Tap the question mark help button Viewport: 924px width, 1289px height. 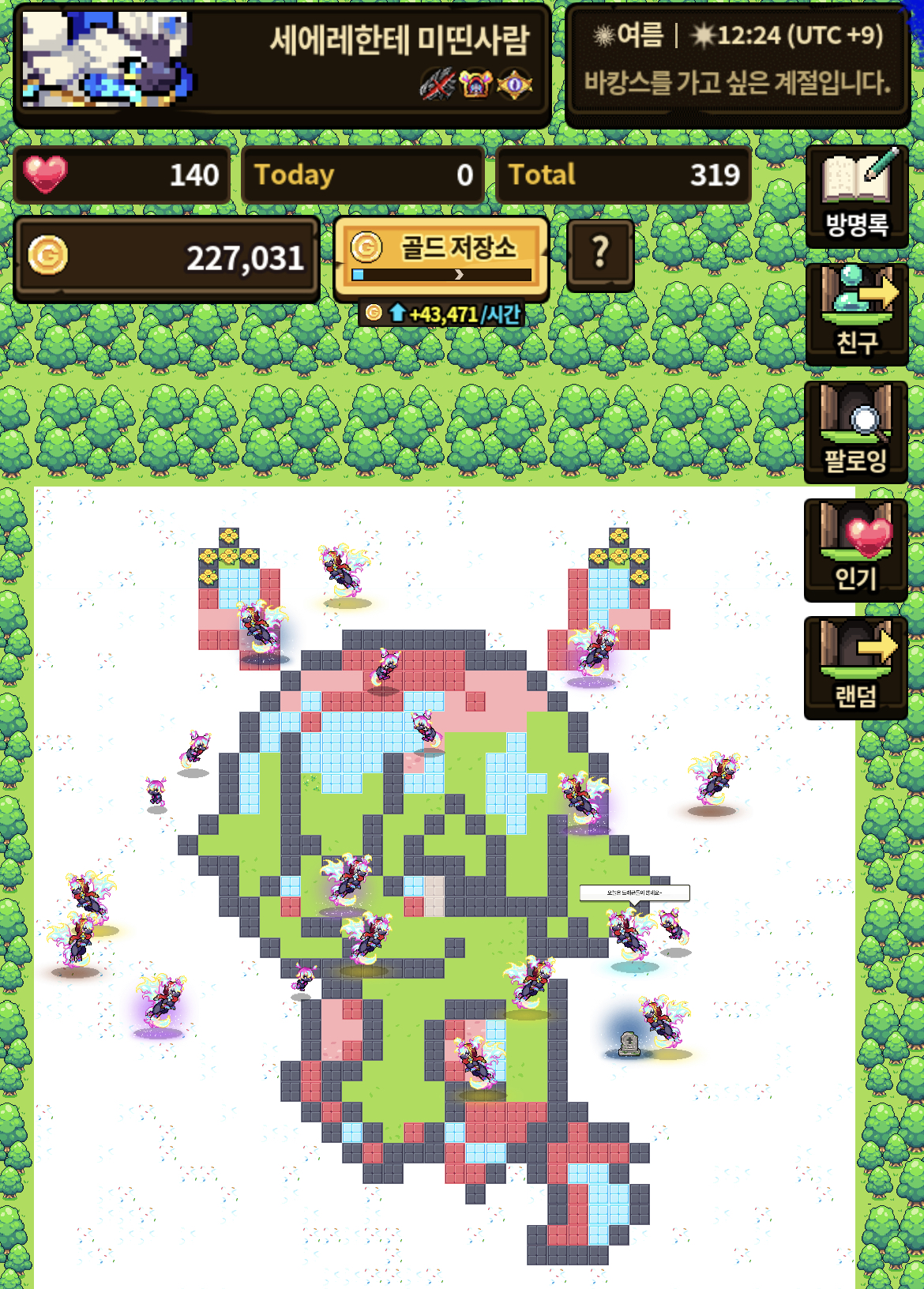600,254
